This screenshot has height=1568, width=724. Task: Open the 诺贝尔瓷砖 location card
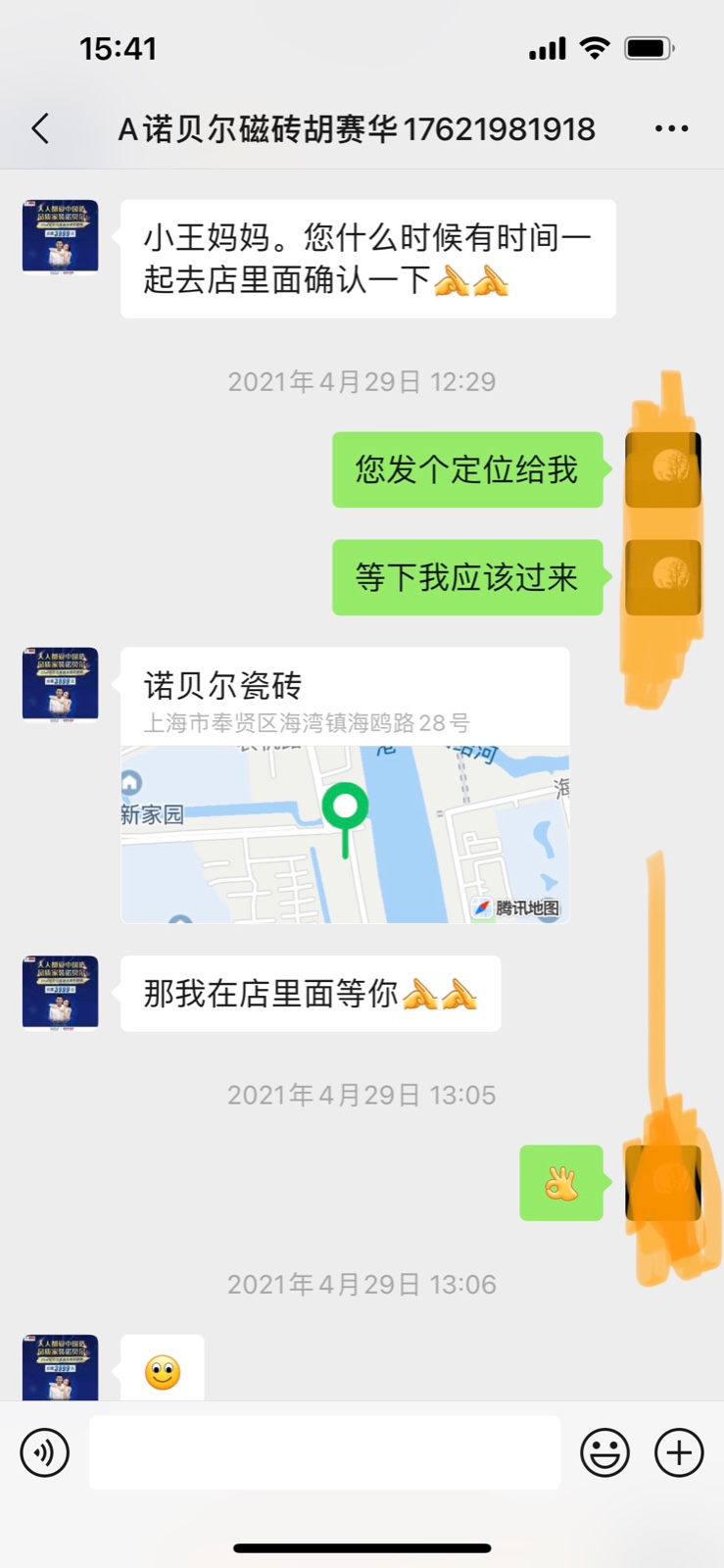[x=345, y=785]
